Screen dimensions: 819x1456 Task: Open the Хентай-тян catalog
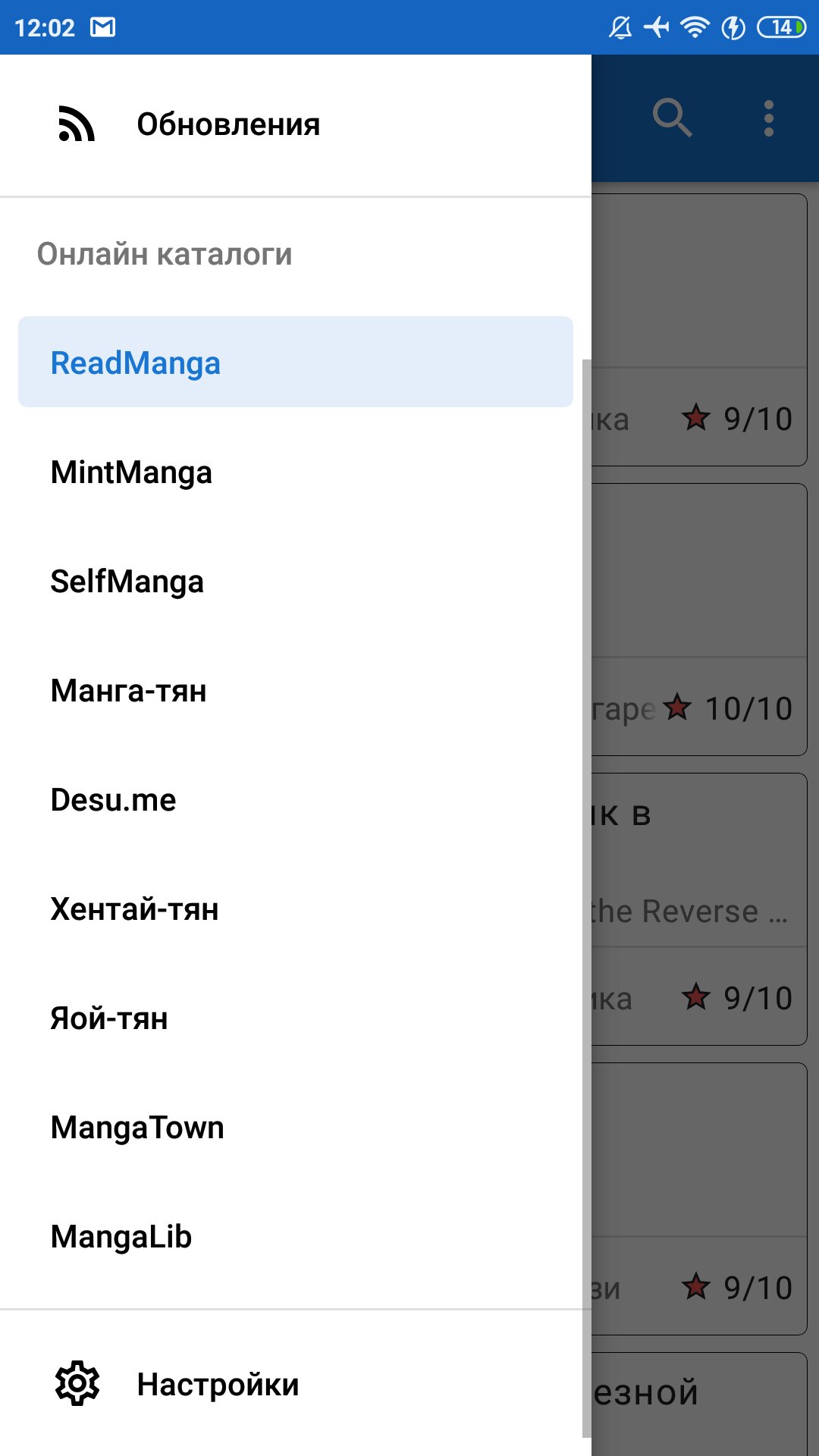click(x=296, y=908)
